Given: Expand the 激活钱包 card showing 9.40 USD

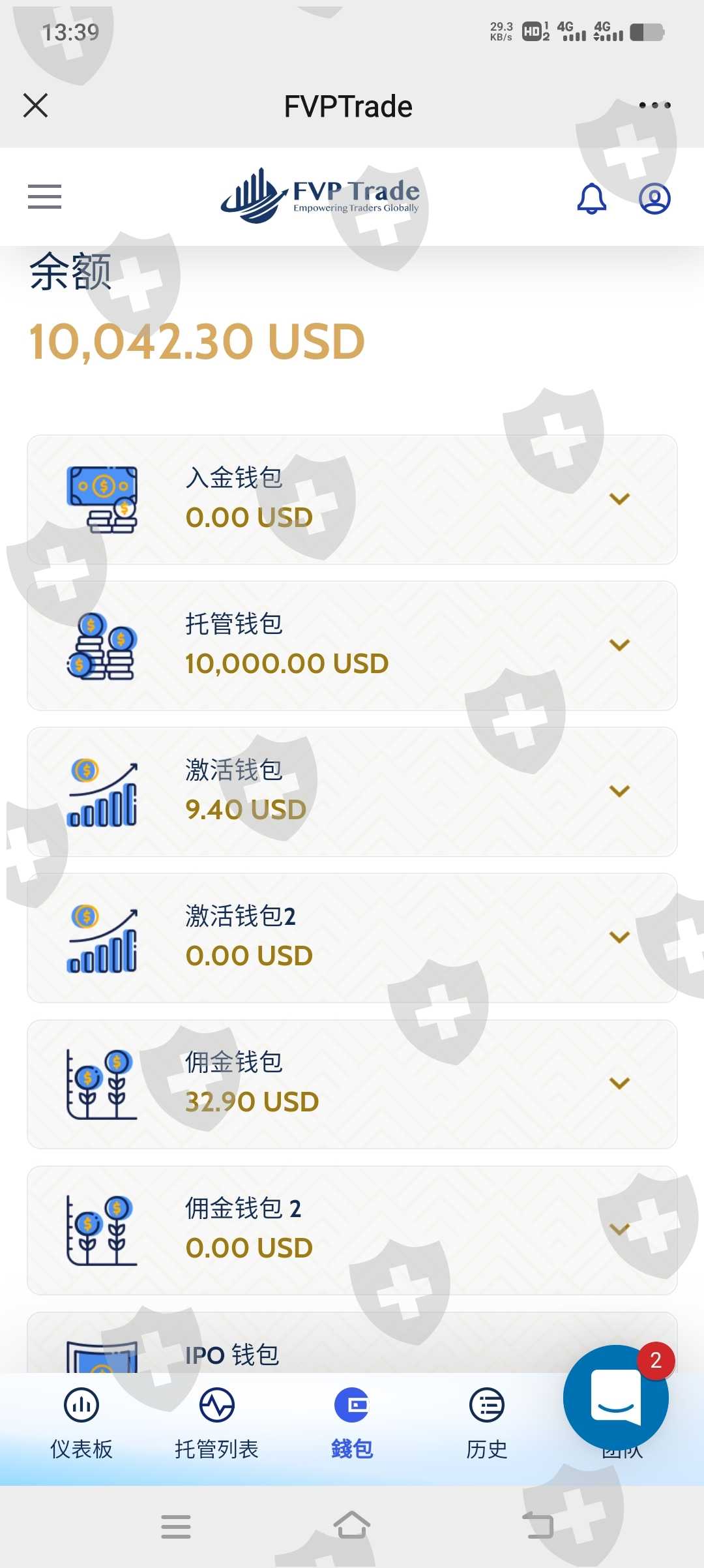Looking at the screenshot, I should pos(352,792).
